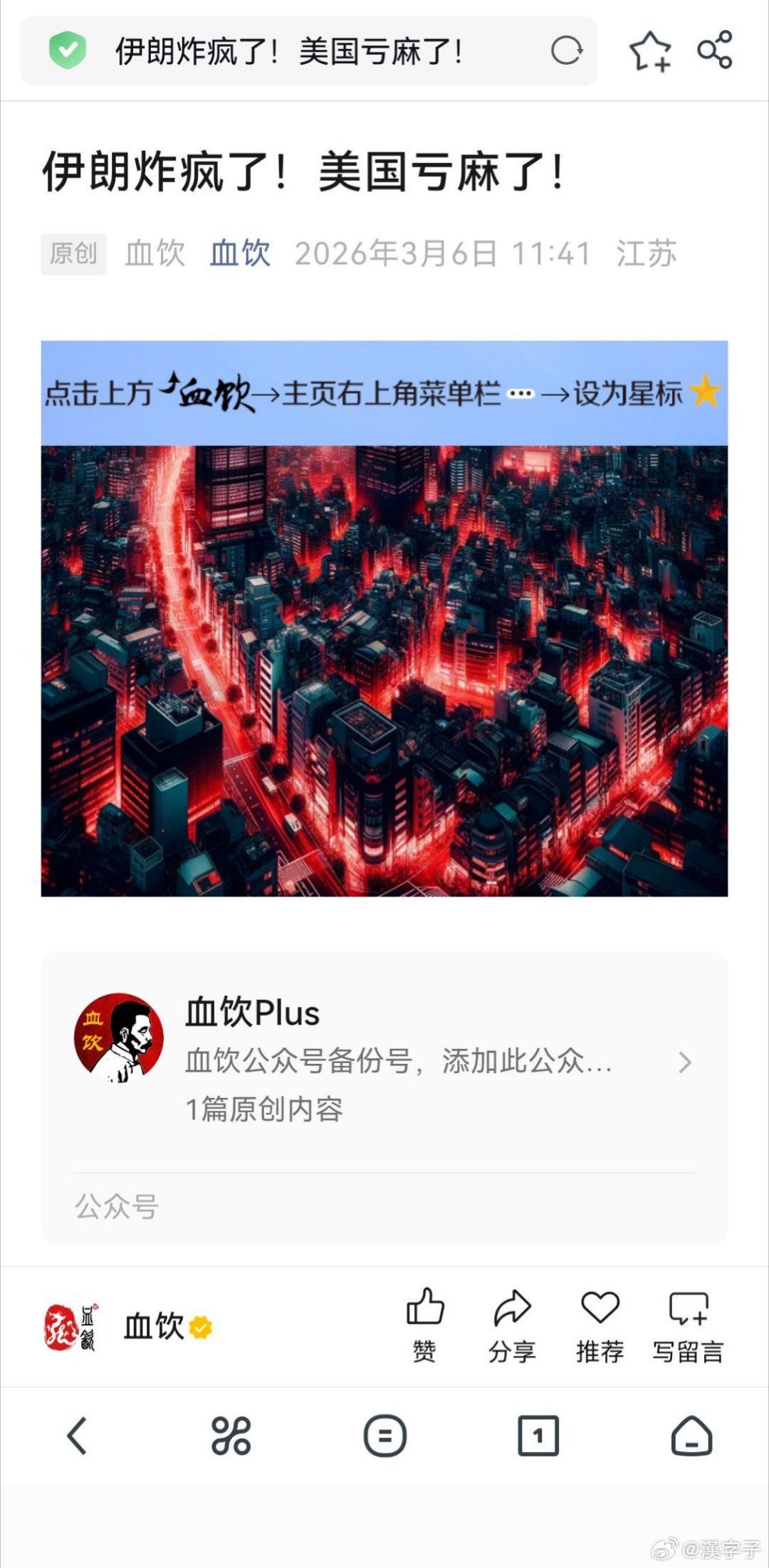Open the apps grid in the bottom bar

click(231, 1436)
